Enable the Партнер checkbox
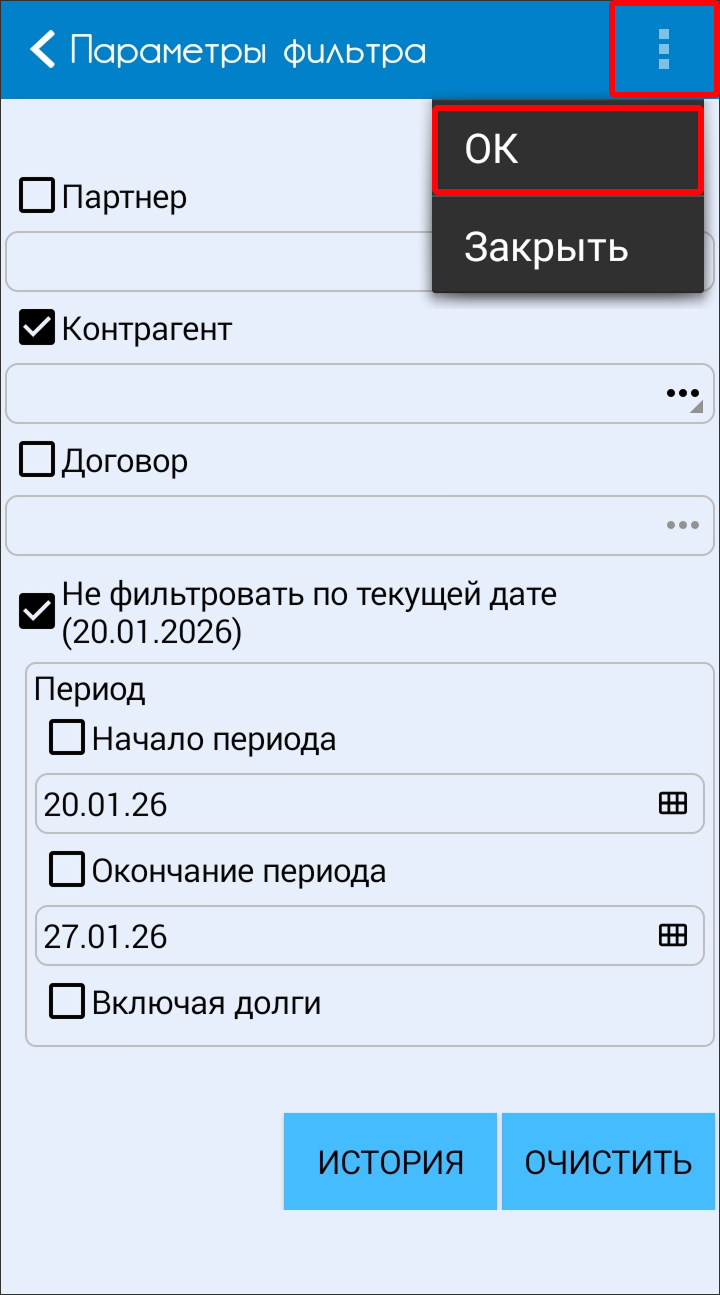The image size is (720, 1295). coord(37,195)
